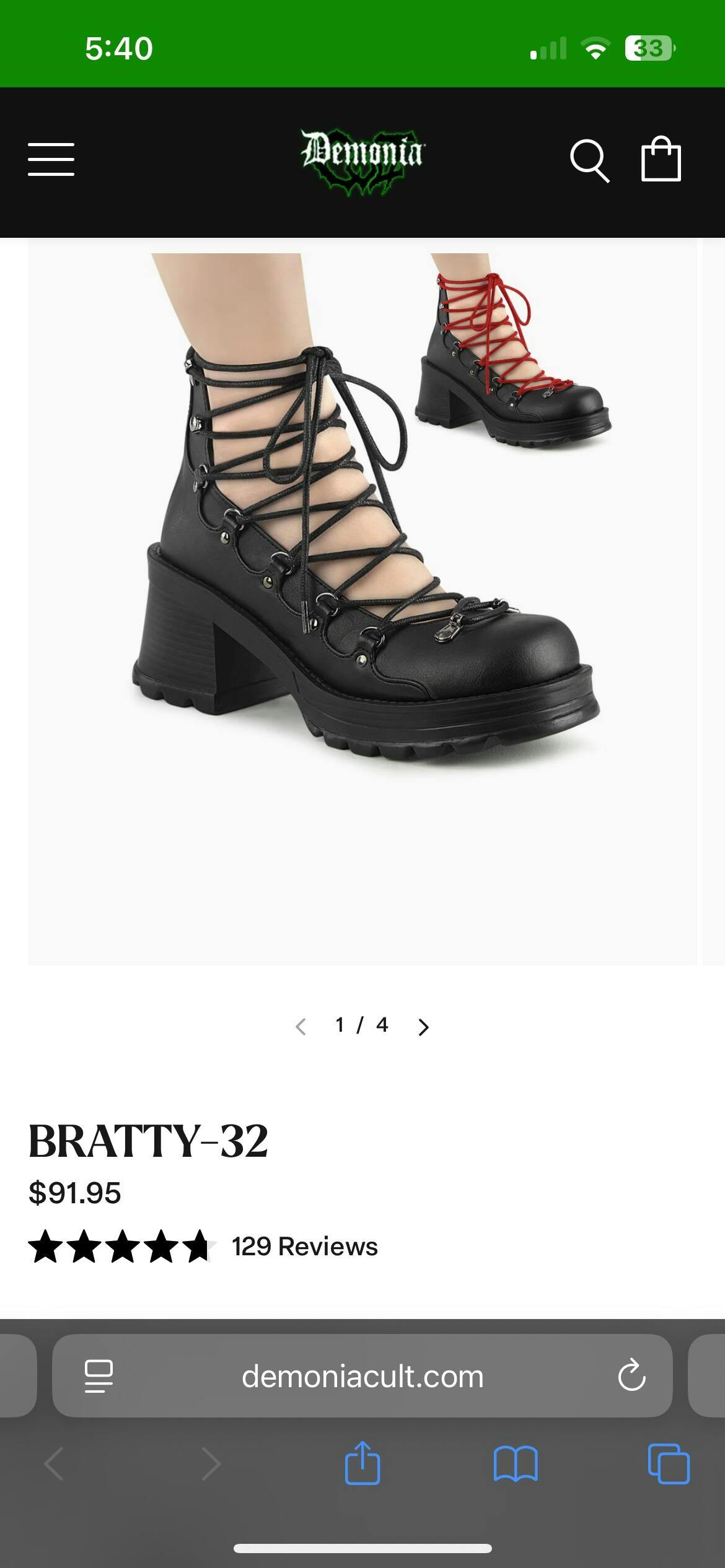Reload the page
Image resolution: width=725 pixels, height=1568 pixels.
coord(631,1376)
